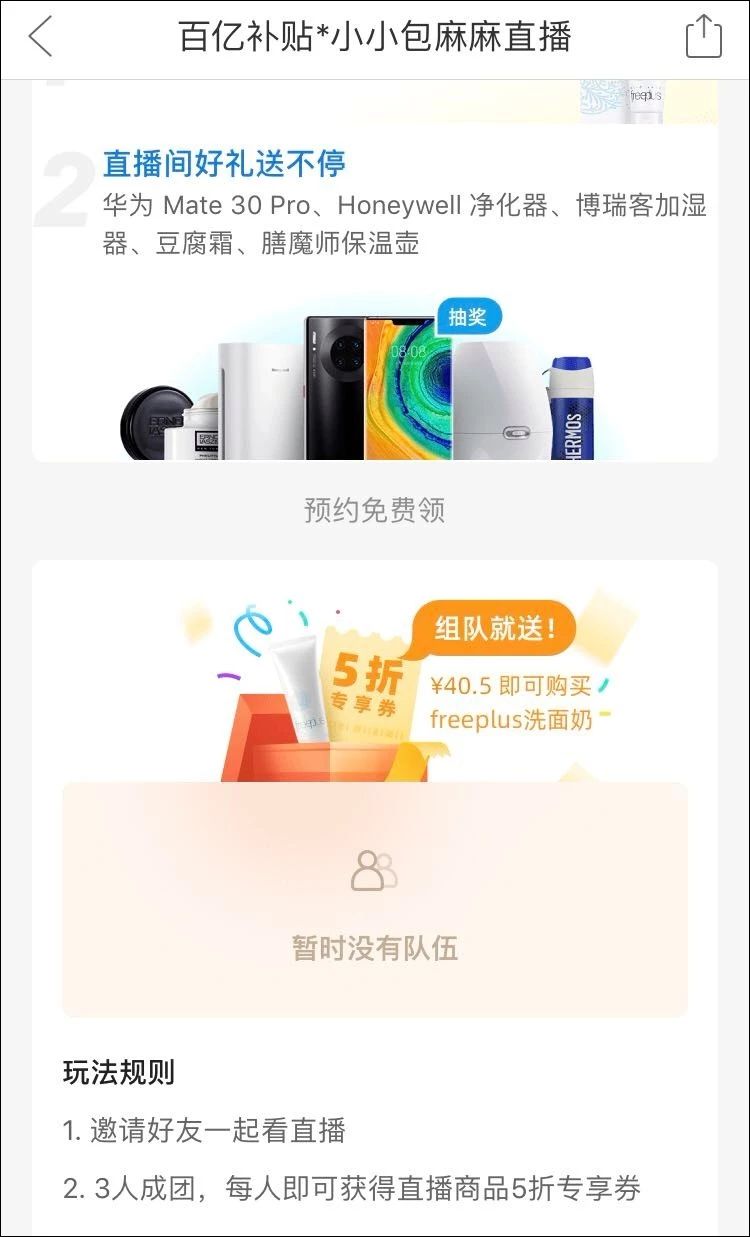
Task: Share this live stream page
Action: (703, 37)
